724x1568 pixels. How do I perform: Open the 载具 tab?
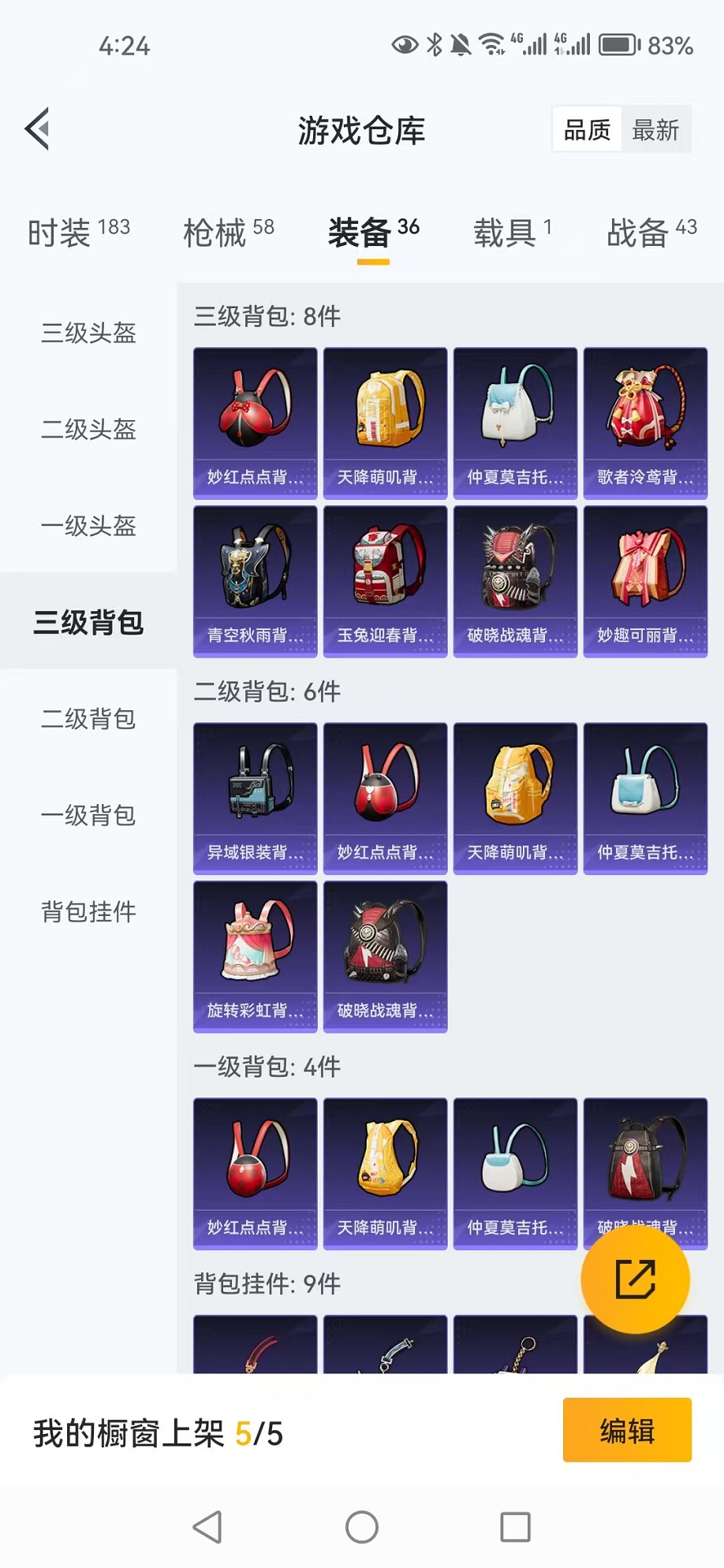tap(512, 233)
